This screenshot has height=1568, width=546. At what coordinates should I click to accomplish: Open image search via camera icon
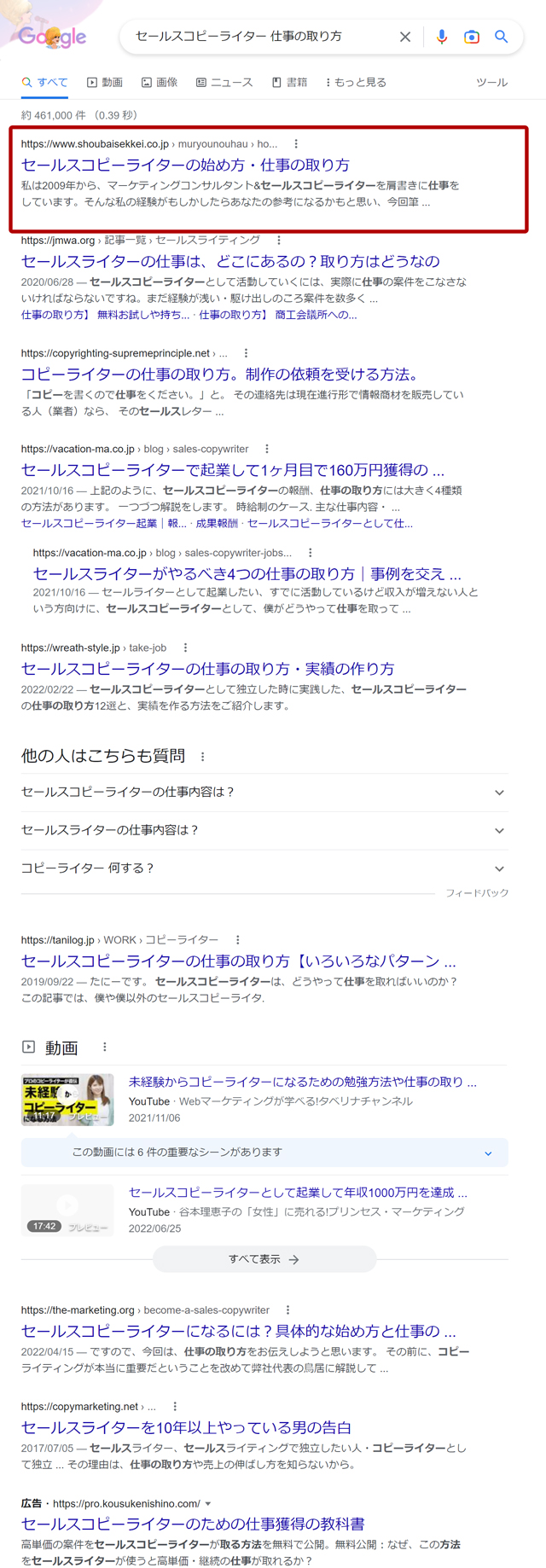471,37
